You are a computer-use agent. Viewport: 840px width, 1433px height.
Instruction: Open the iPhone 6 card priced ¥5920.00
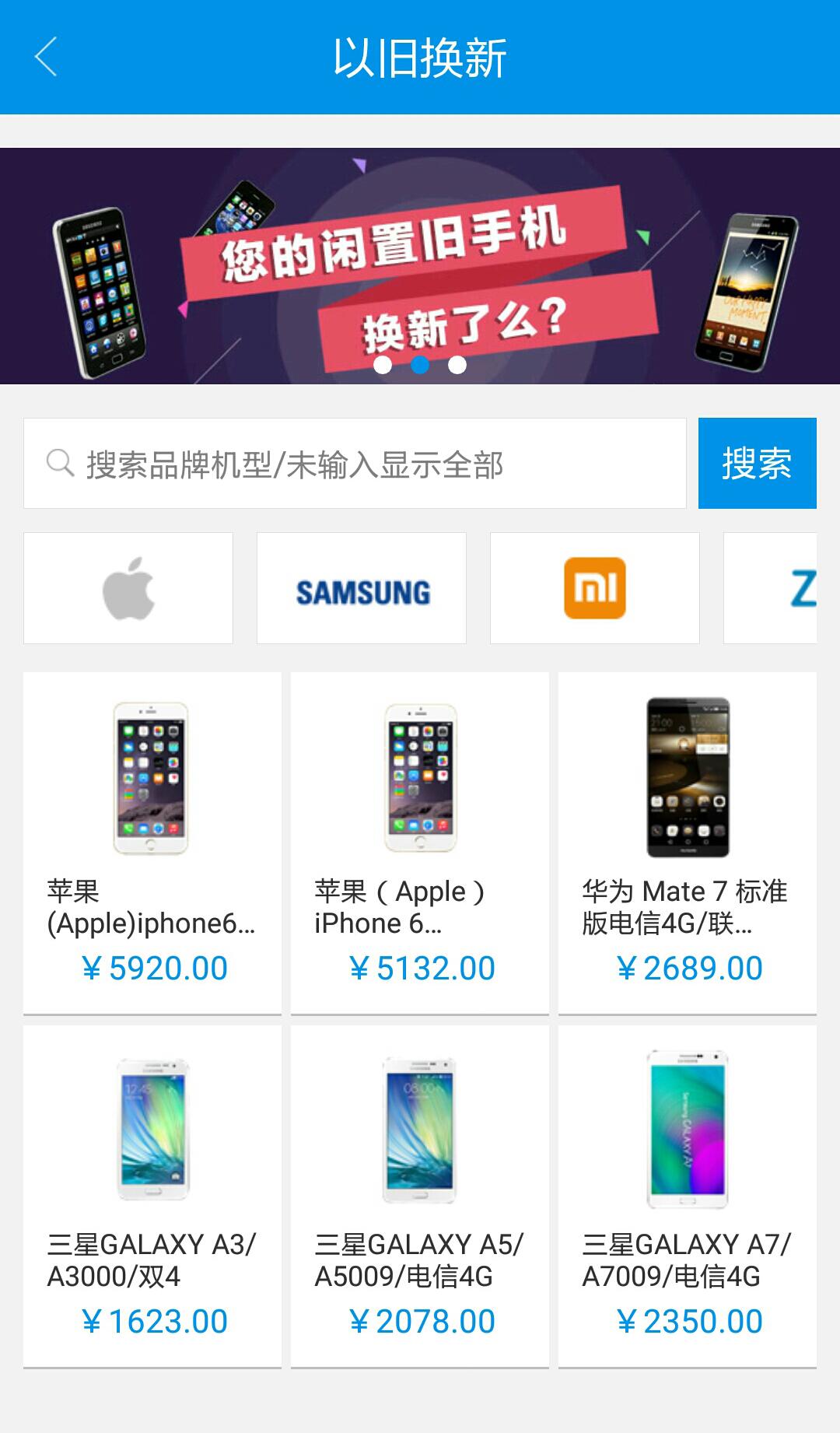click(x=152, y=843)
